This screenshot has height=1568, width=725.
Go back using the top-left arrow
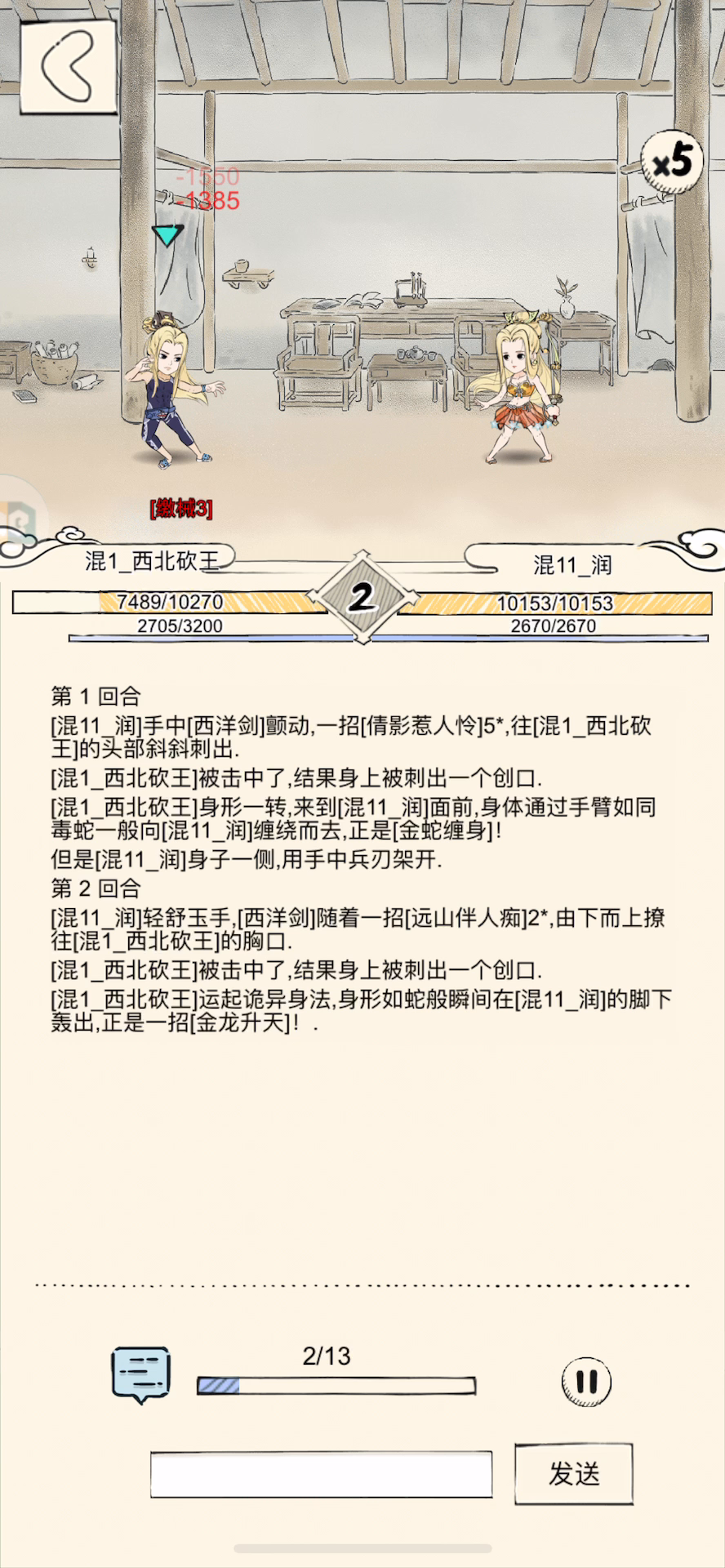[69, 66]
